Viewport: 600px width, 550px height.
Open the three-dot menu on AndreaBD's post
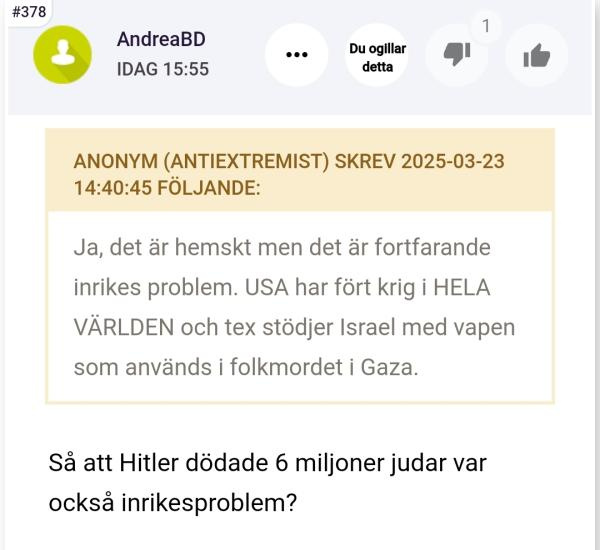click(297, 54)
